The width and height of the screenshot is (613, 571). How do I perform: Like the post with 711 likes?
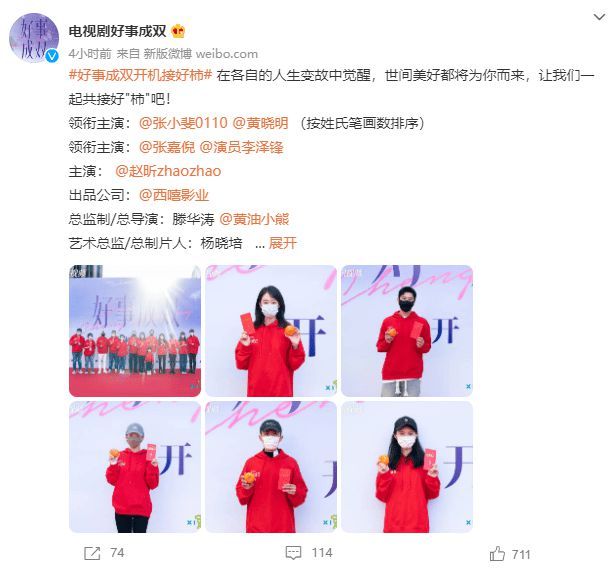tap(509, 553)
